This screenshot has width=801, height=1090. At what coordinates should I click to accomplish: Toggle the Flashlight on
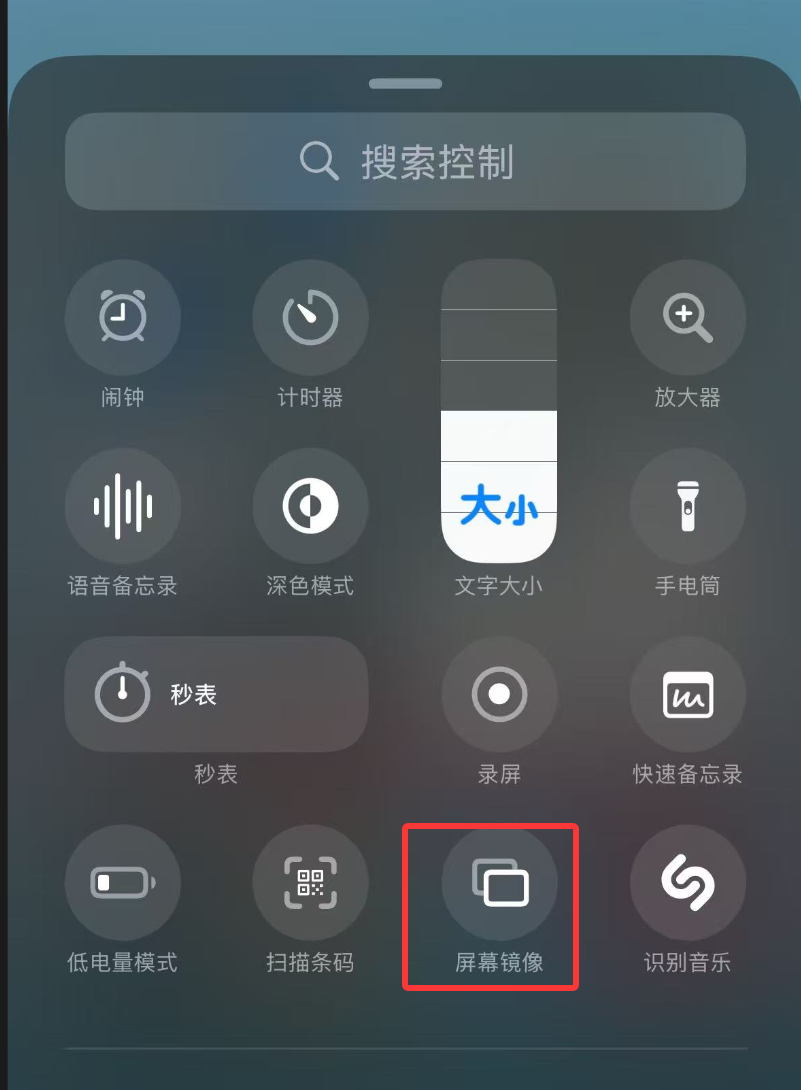(687, 506)
